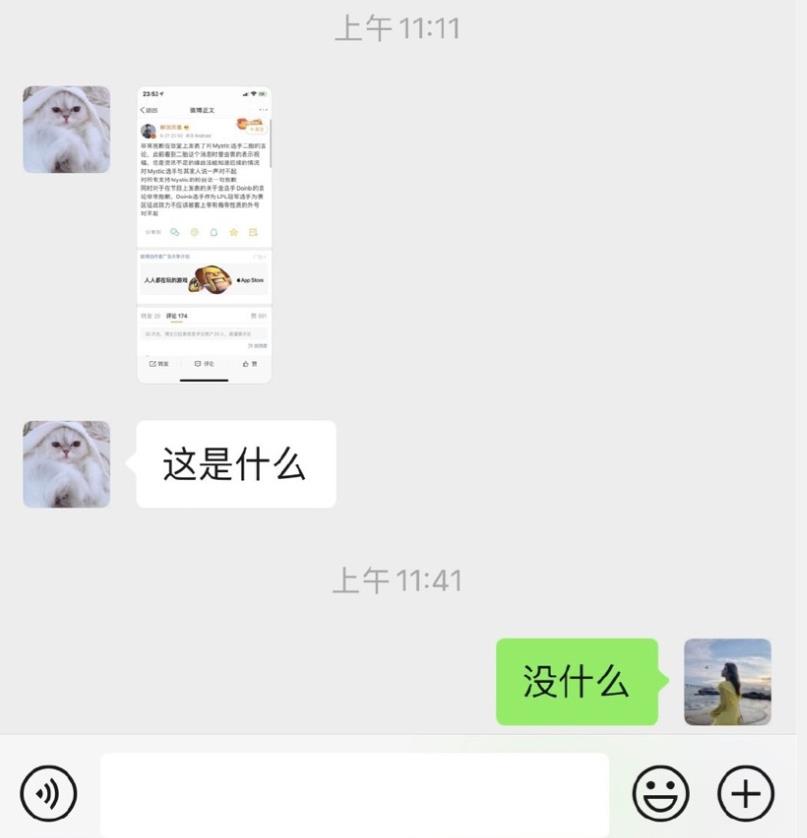Open the shared Weibo screenshot image

click(204, 234)
